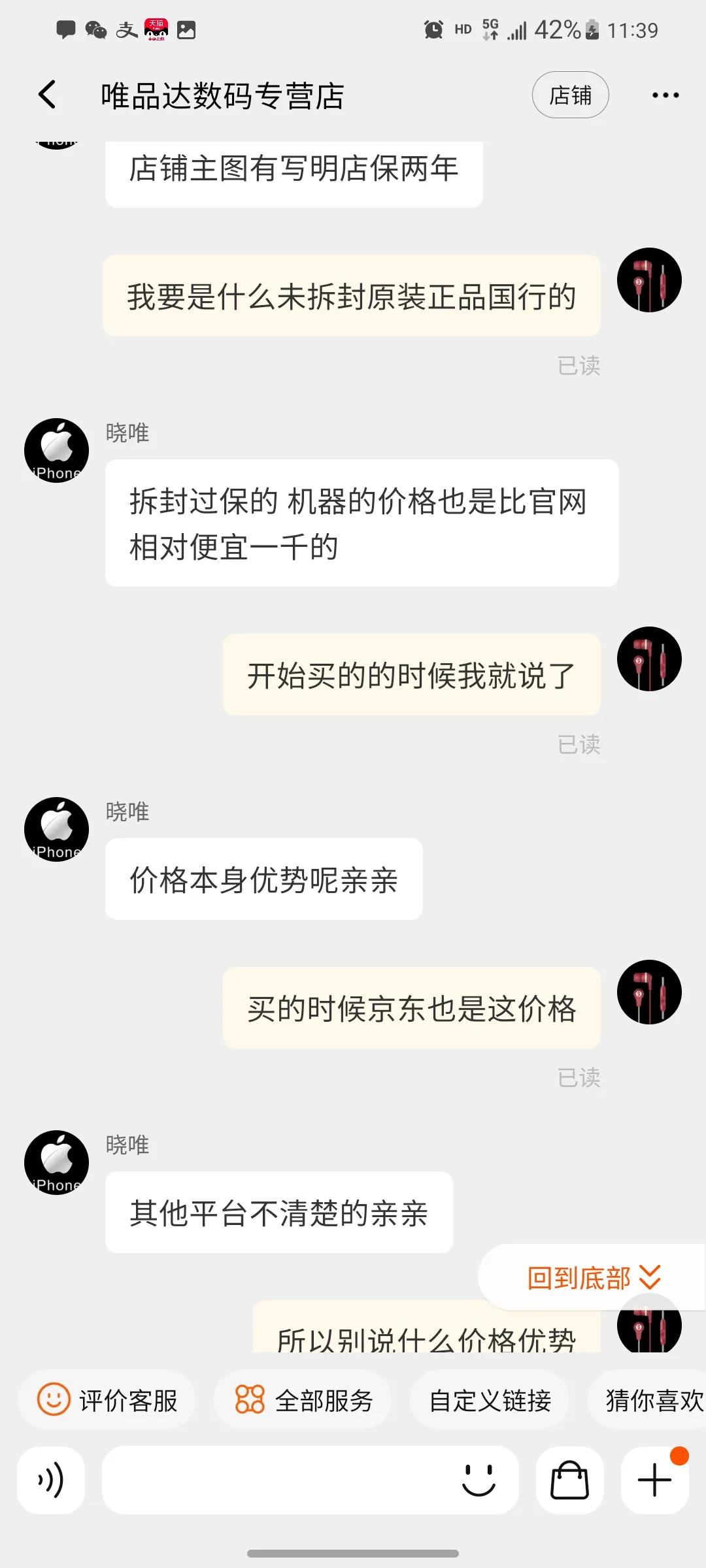Open the voice message input icon
The width and height of the screenshot is (706, 1568).
tap(51, 1480)
